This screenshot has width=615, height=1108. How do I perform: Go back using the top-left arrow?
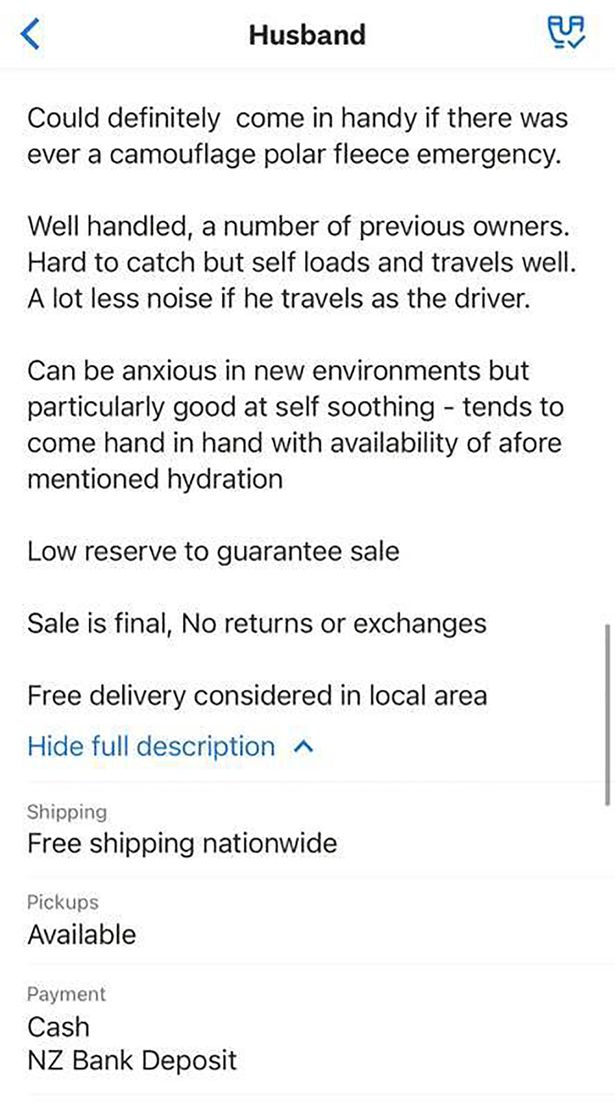click(32, 35)
